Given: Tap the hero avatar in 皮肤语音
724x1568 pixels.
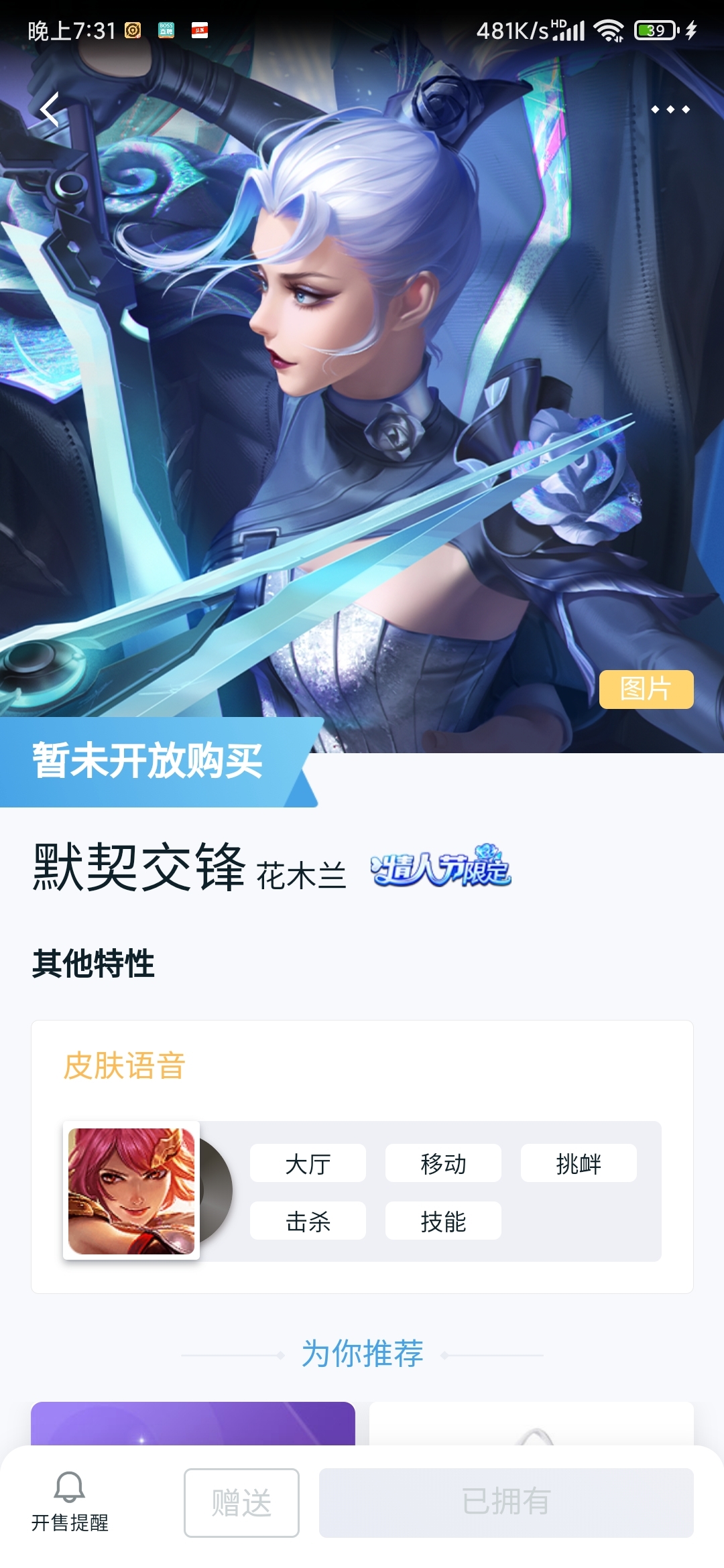Looking at the screenshot, I should (x=131, y=1191).
